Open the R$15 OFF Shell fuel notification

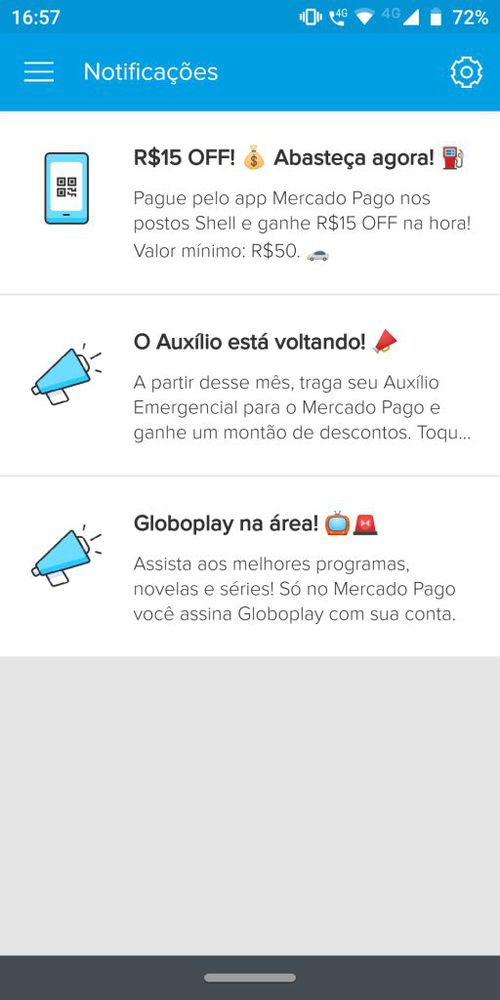point(250,203)
